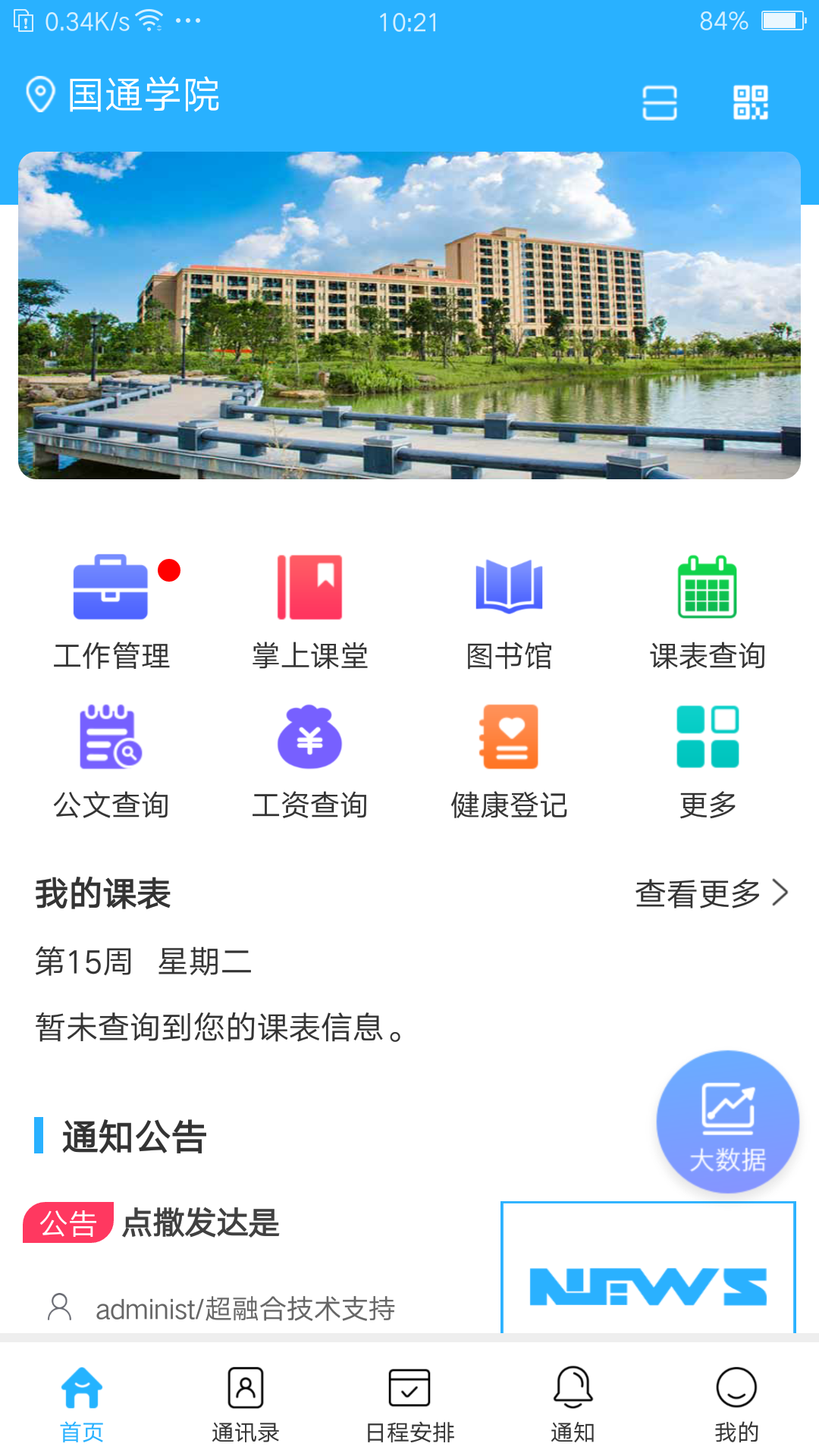Viewport: 819px width, 1456px height.
Task: Open the 大数据 floating button
Action: click(727, 1122)
